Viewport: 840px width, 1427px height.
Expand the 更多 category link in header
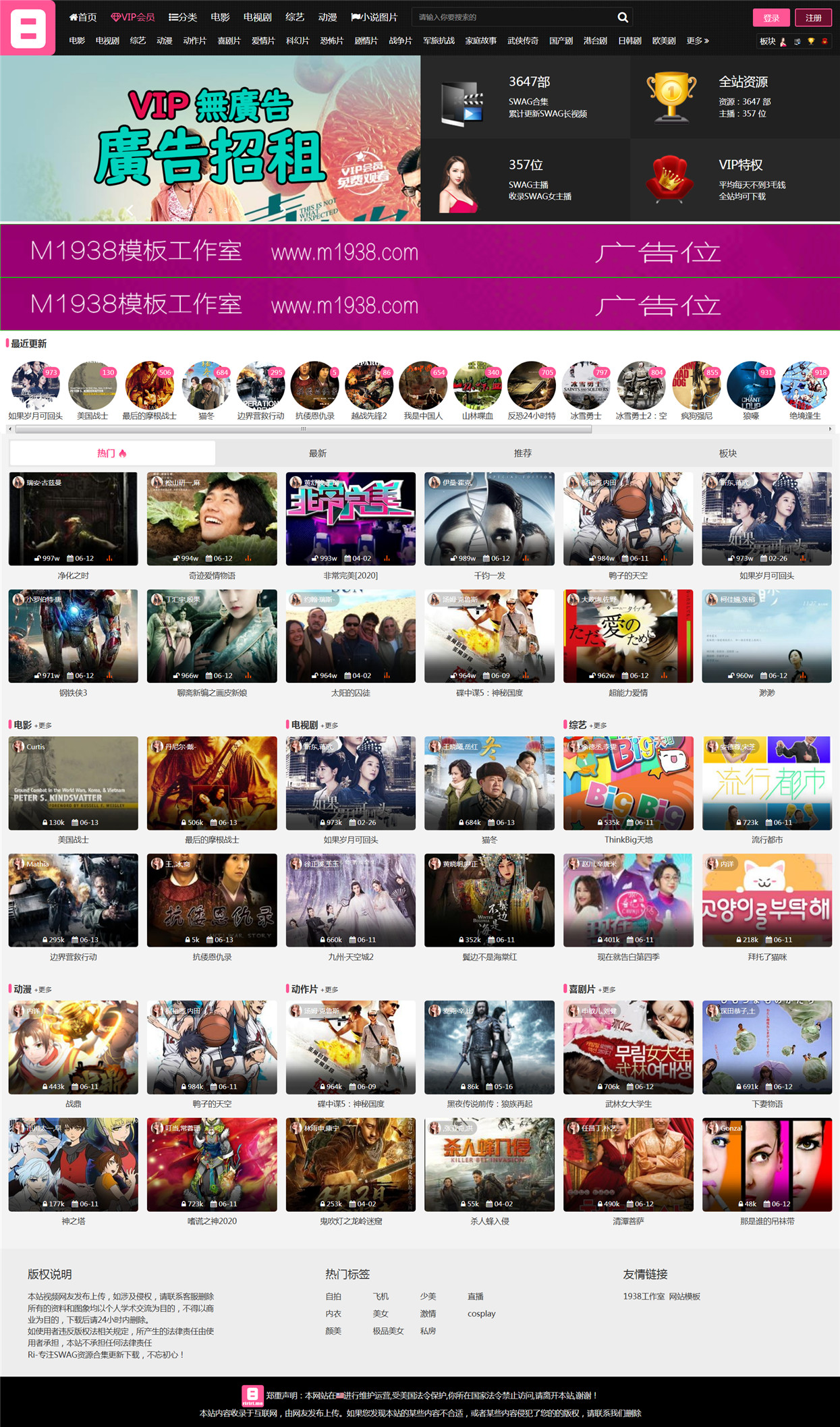coord(698,41)
